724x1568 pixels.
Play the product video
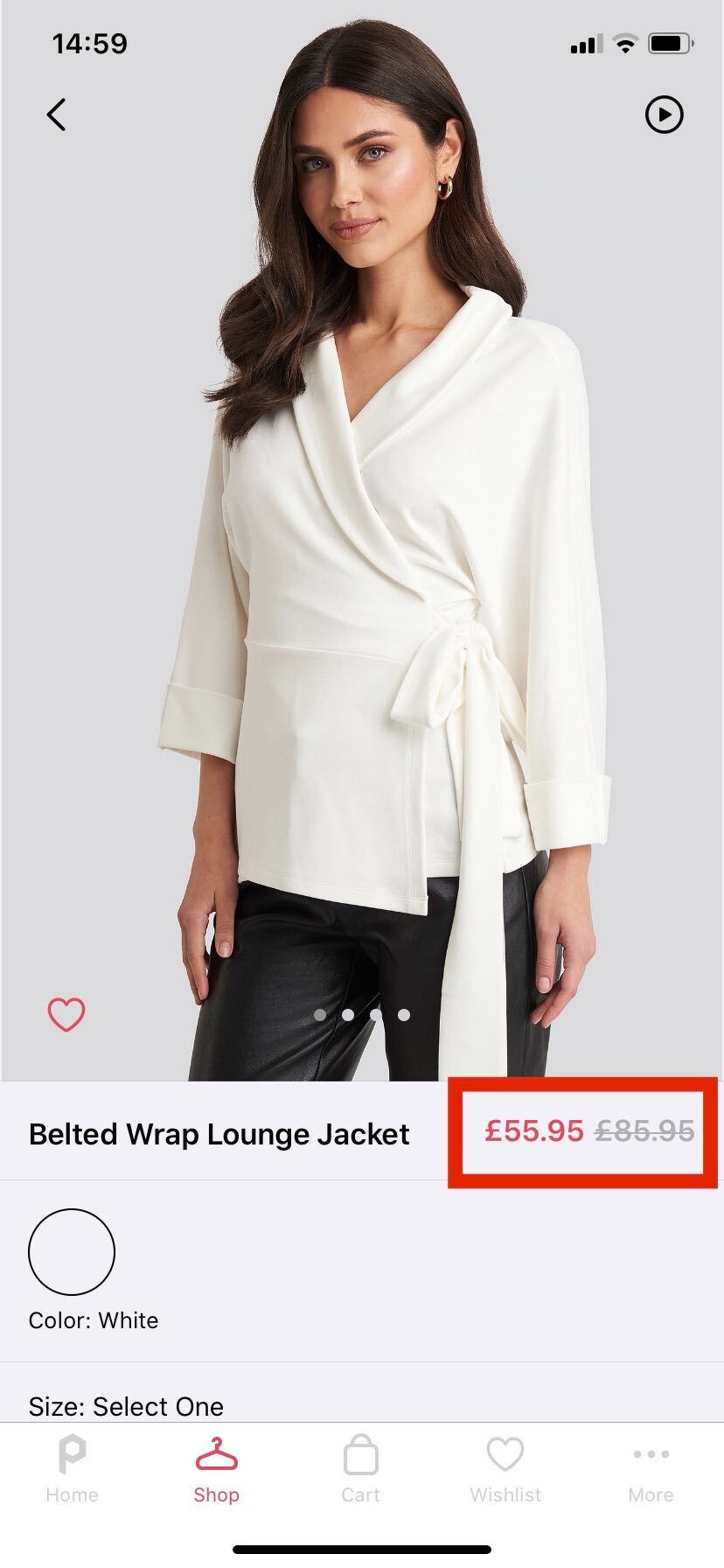(664, 115)
